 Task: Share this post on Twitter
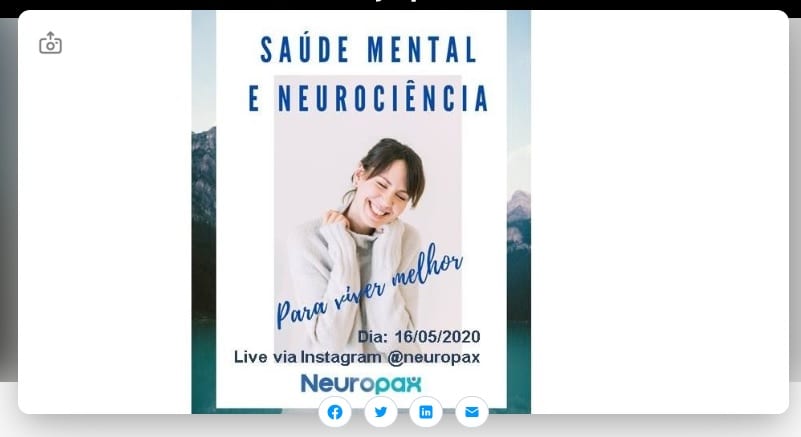(381, 412)
